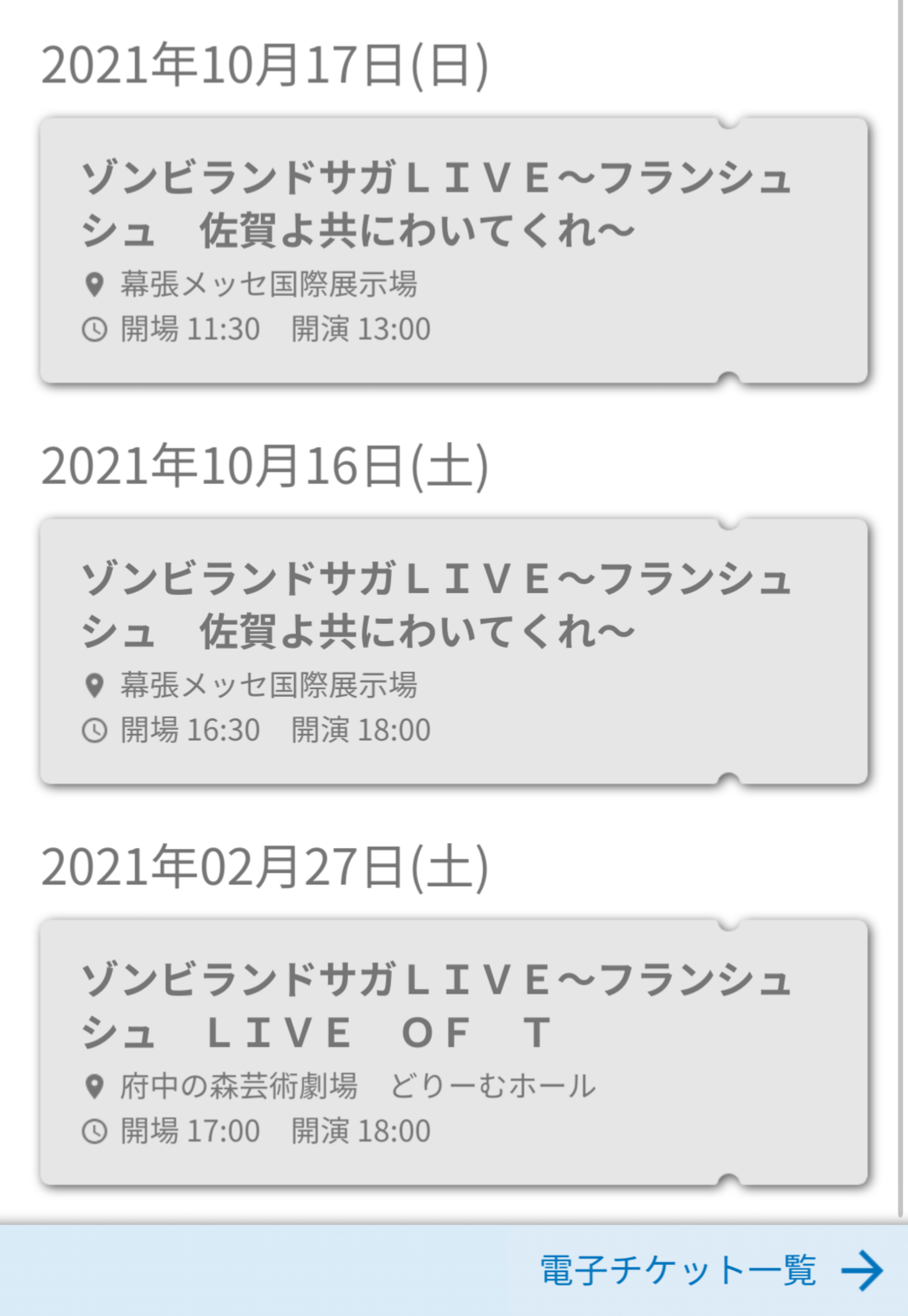Open the 2021年10月17日 Zombieland Saga LIVE ticket

(453, 250)
